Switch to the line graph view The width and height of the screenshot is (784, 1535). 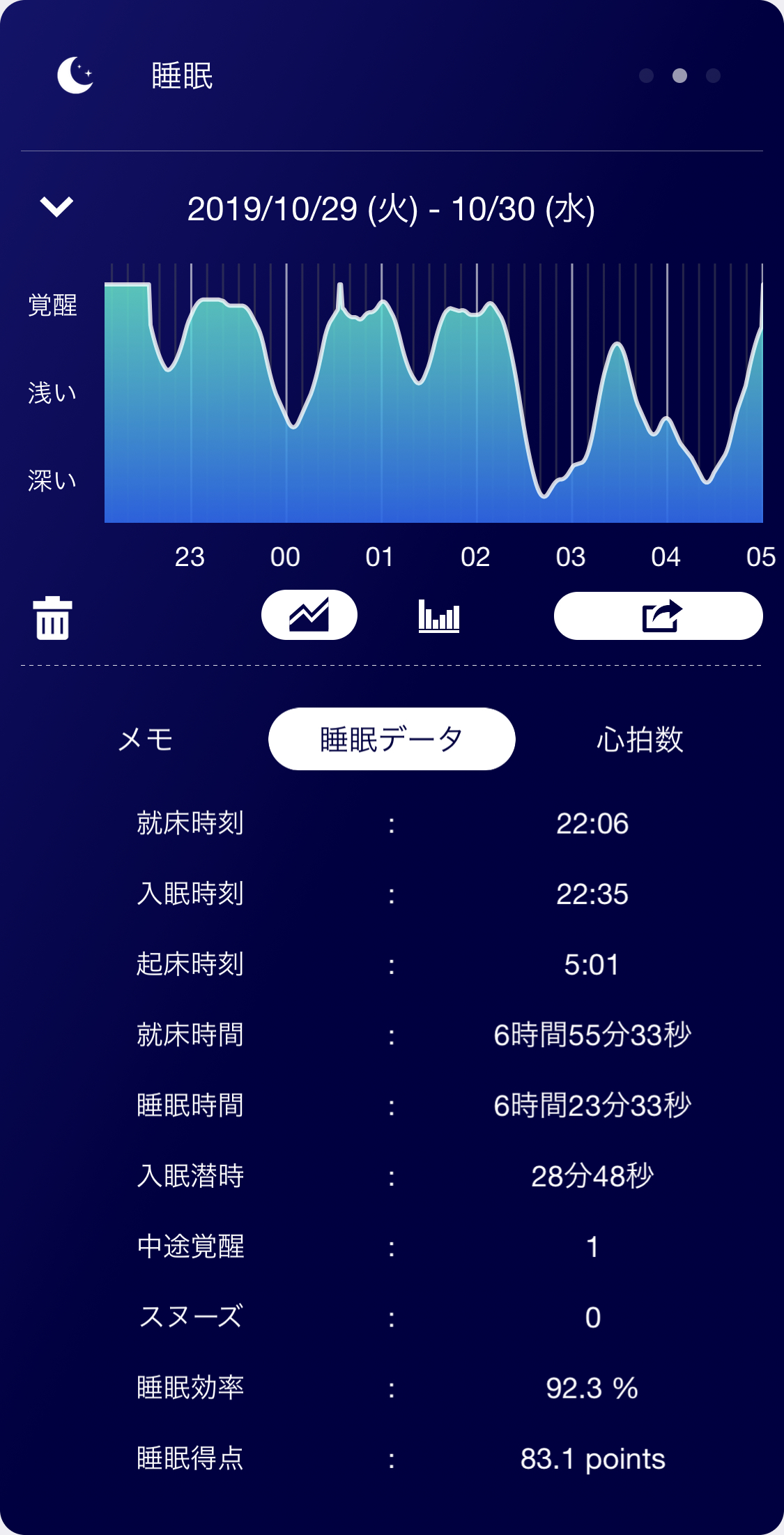click(309, 615)
